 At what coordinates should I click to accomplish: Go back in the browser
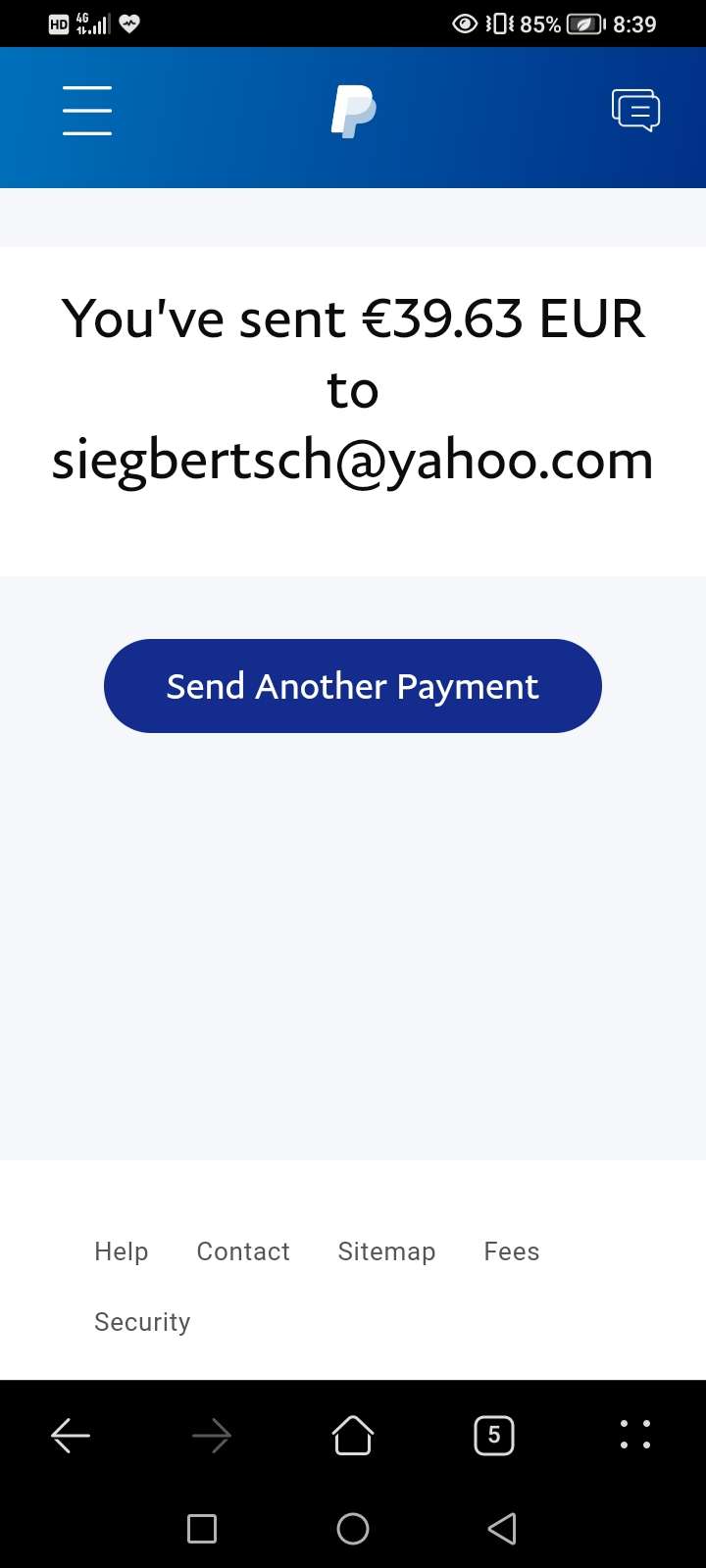coord(71,1436)
